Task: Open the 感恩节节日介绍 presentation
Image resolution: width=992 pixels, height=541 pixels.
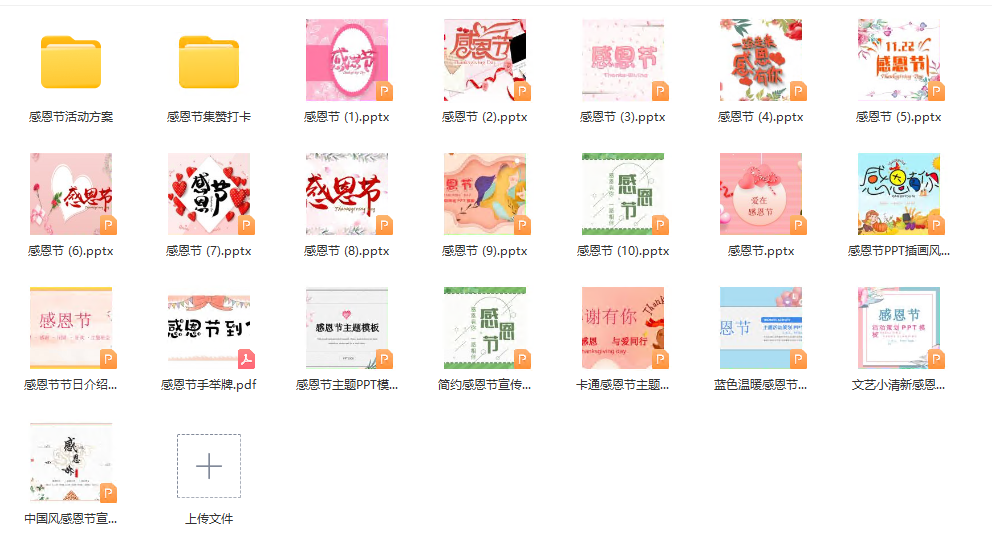Action: pos(71,328)
